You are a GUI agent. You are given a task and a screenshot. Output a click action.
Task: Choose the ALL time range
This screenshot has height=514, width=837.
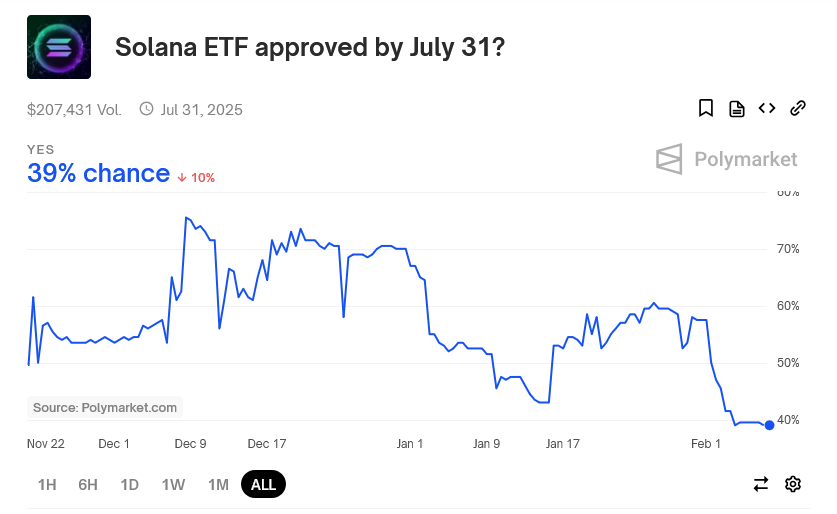coord(263,485)
